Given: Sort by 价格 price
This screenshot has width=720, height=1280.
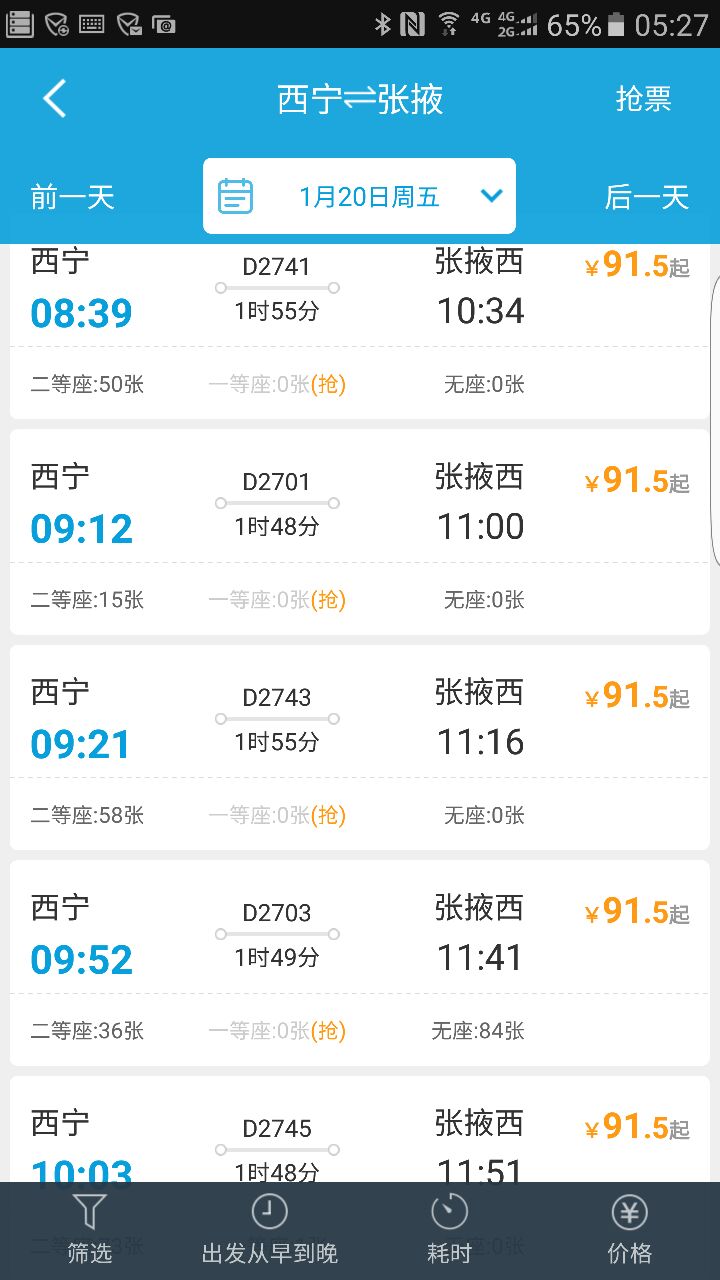Looking at the screenshot, I should pos(630,1231).
